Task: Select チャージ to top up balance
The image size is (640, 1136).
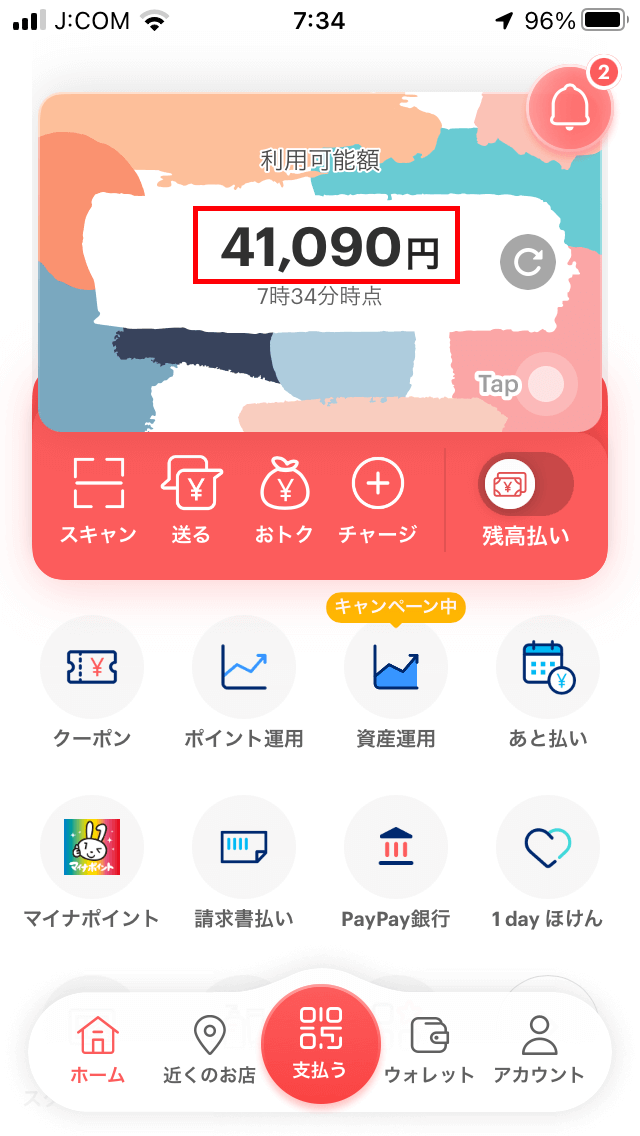Action: (378, 500)
